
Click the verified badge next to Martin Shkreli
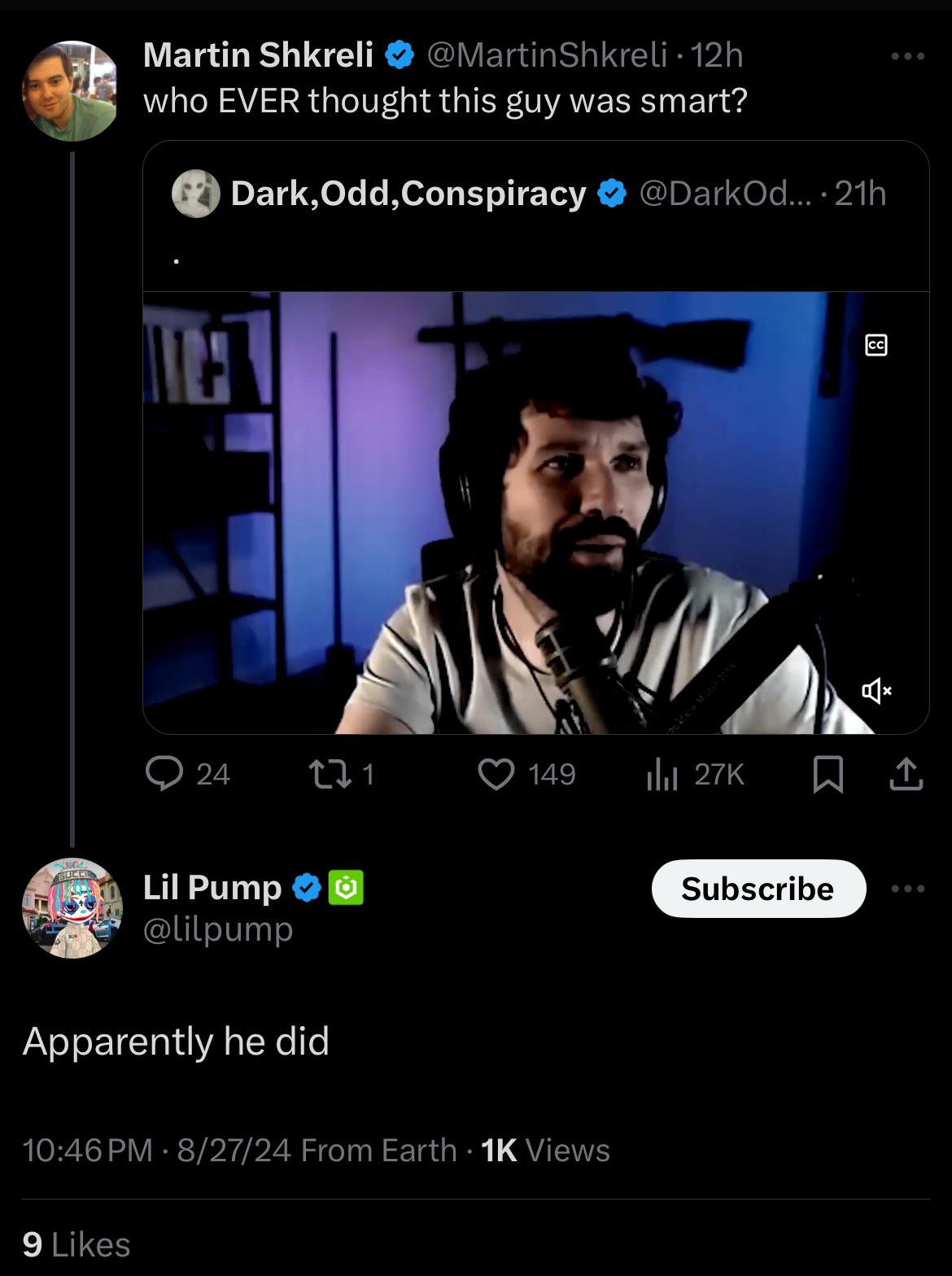coord(399,55)
